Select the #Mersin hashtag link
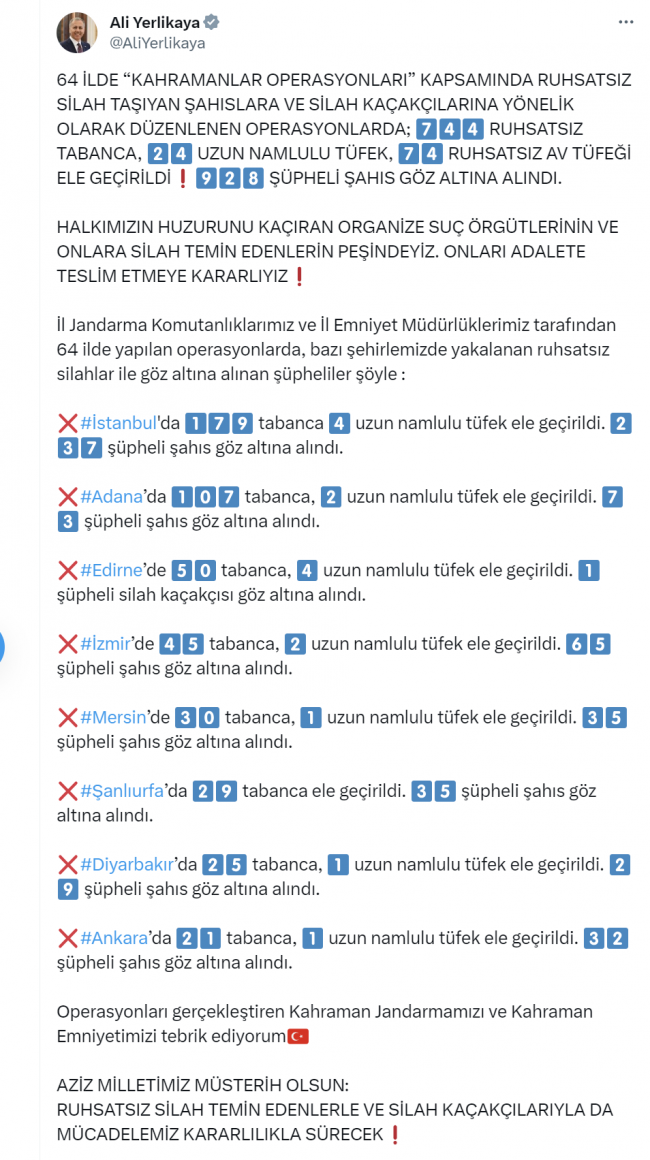 (114, 717)
